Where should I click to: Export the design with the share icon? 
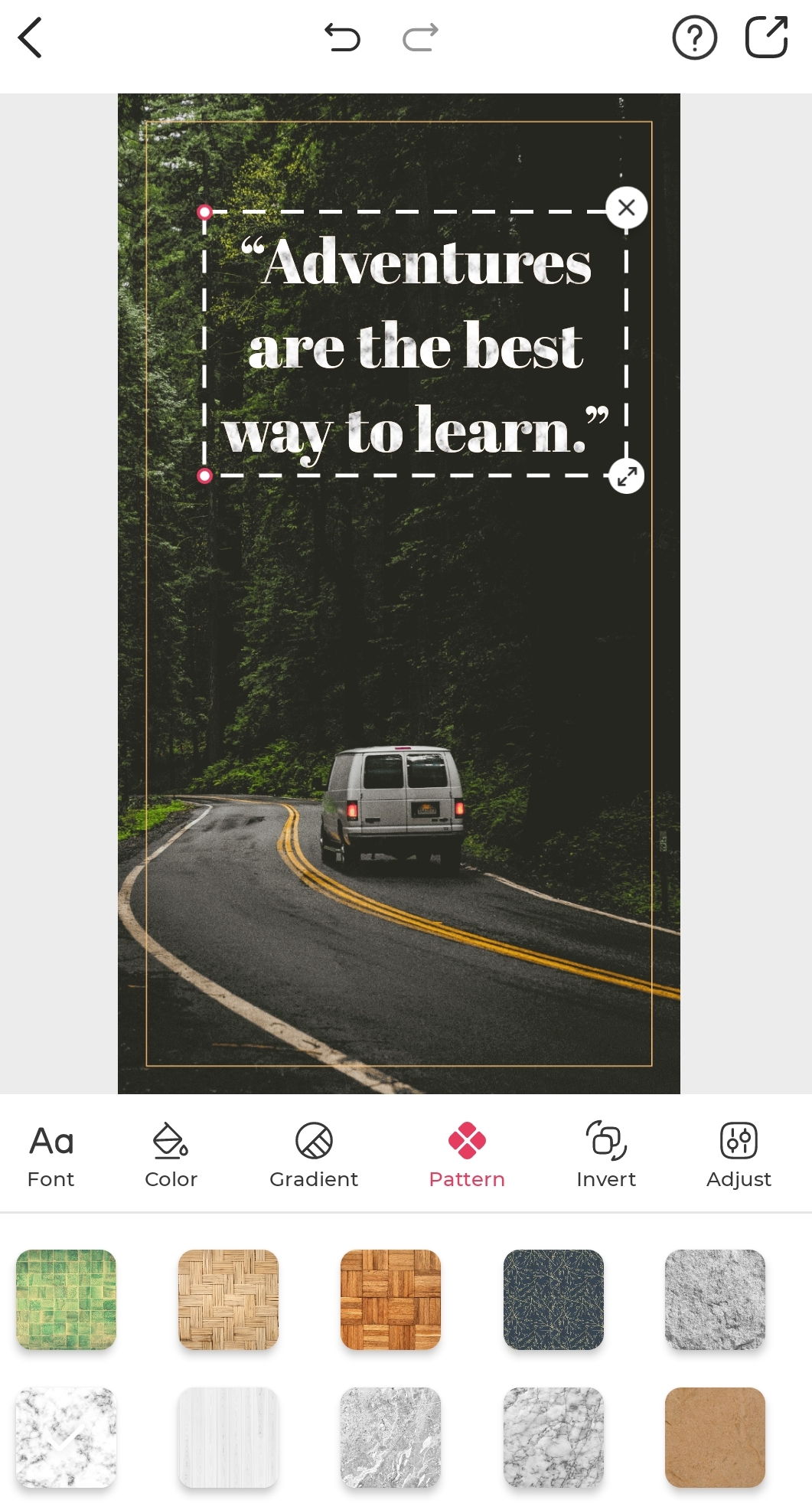(766, 37)
